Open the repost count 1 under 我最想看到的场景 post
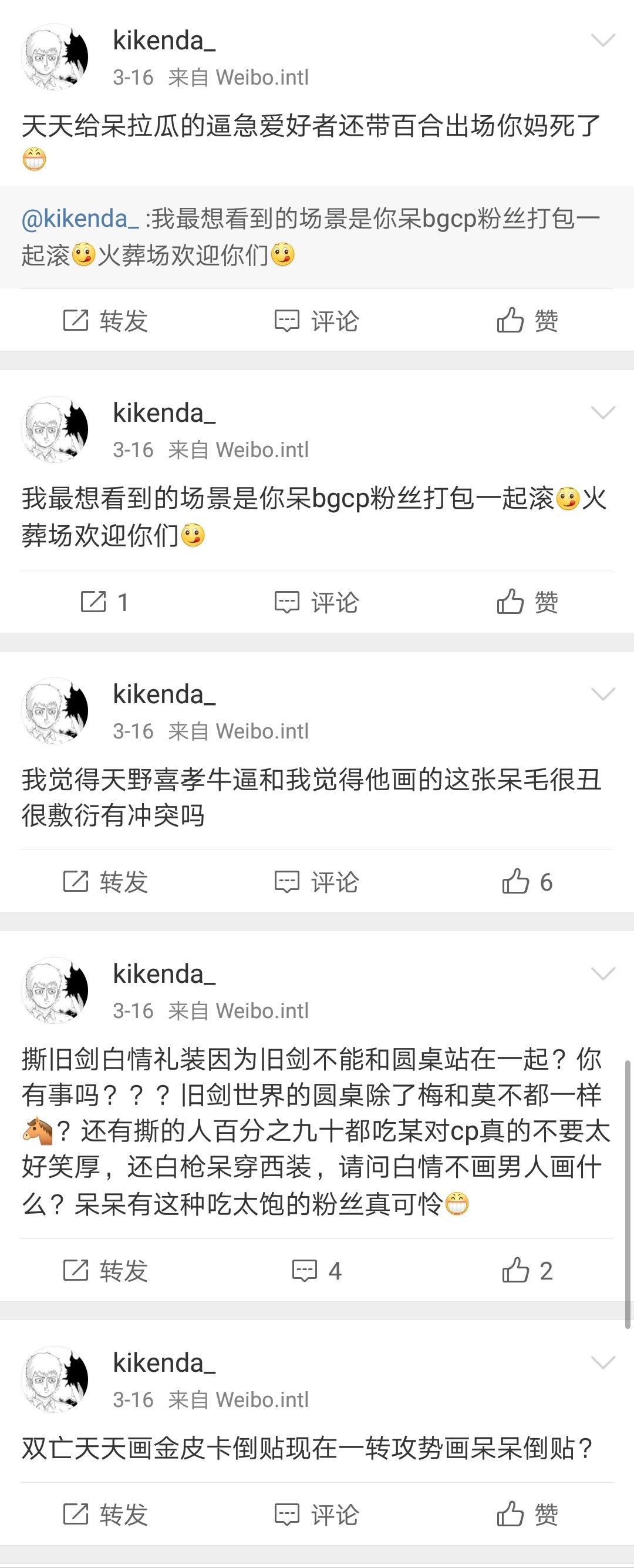 (x=104, y=602)
